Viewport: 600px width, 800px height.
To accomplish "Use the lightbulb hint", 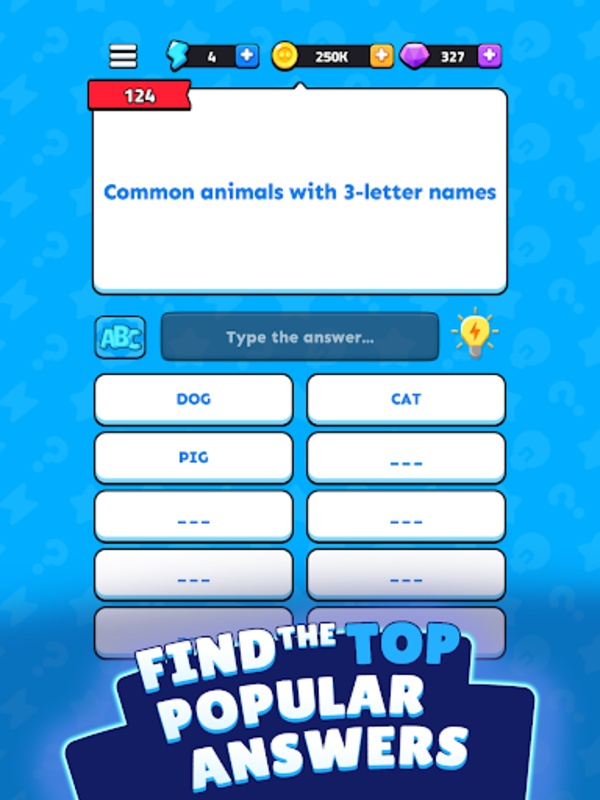I will coord(475,335).
